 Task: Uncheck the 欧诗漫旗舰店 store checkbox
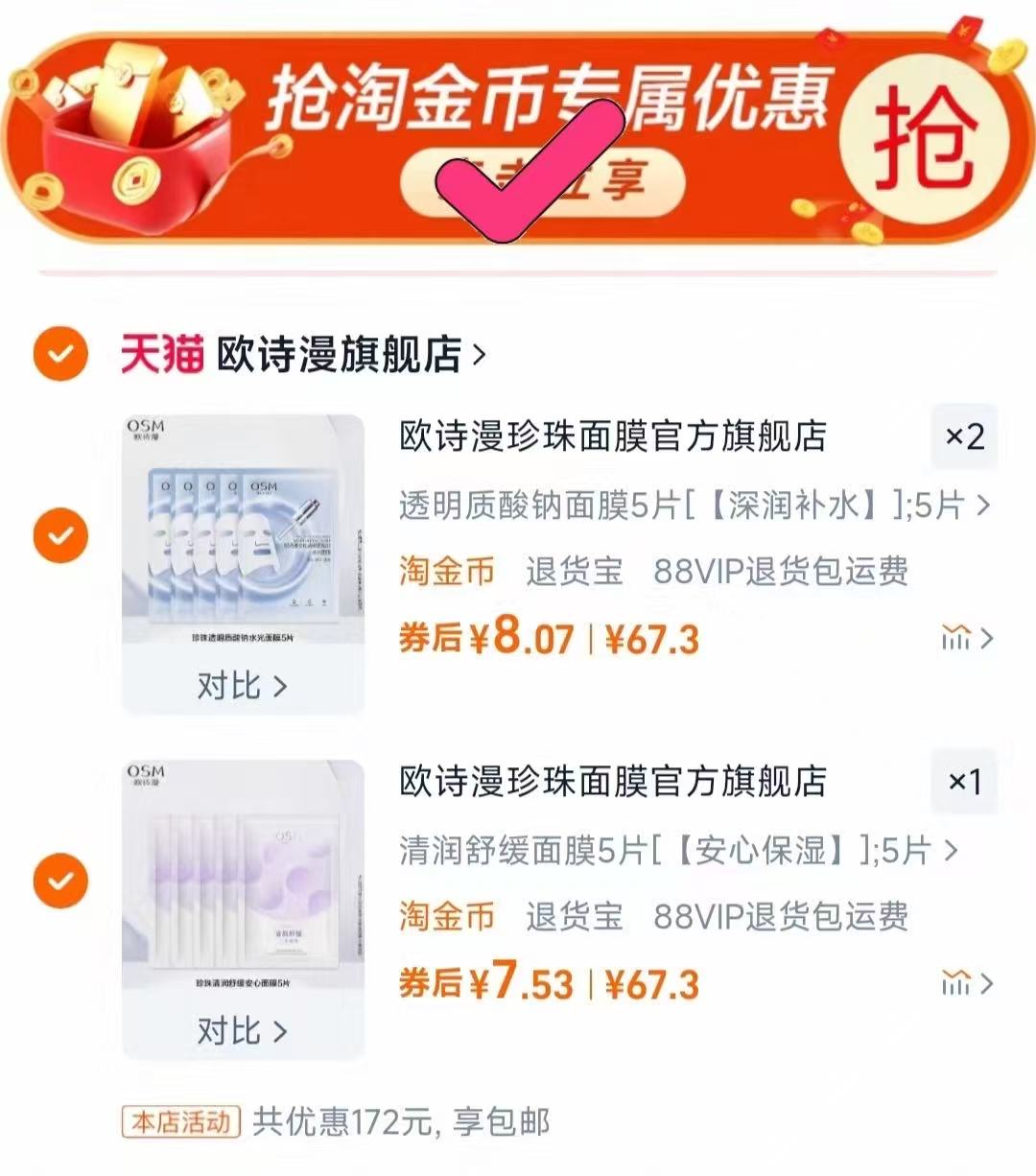tap(59, 354)
